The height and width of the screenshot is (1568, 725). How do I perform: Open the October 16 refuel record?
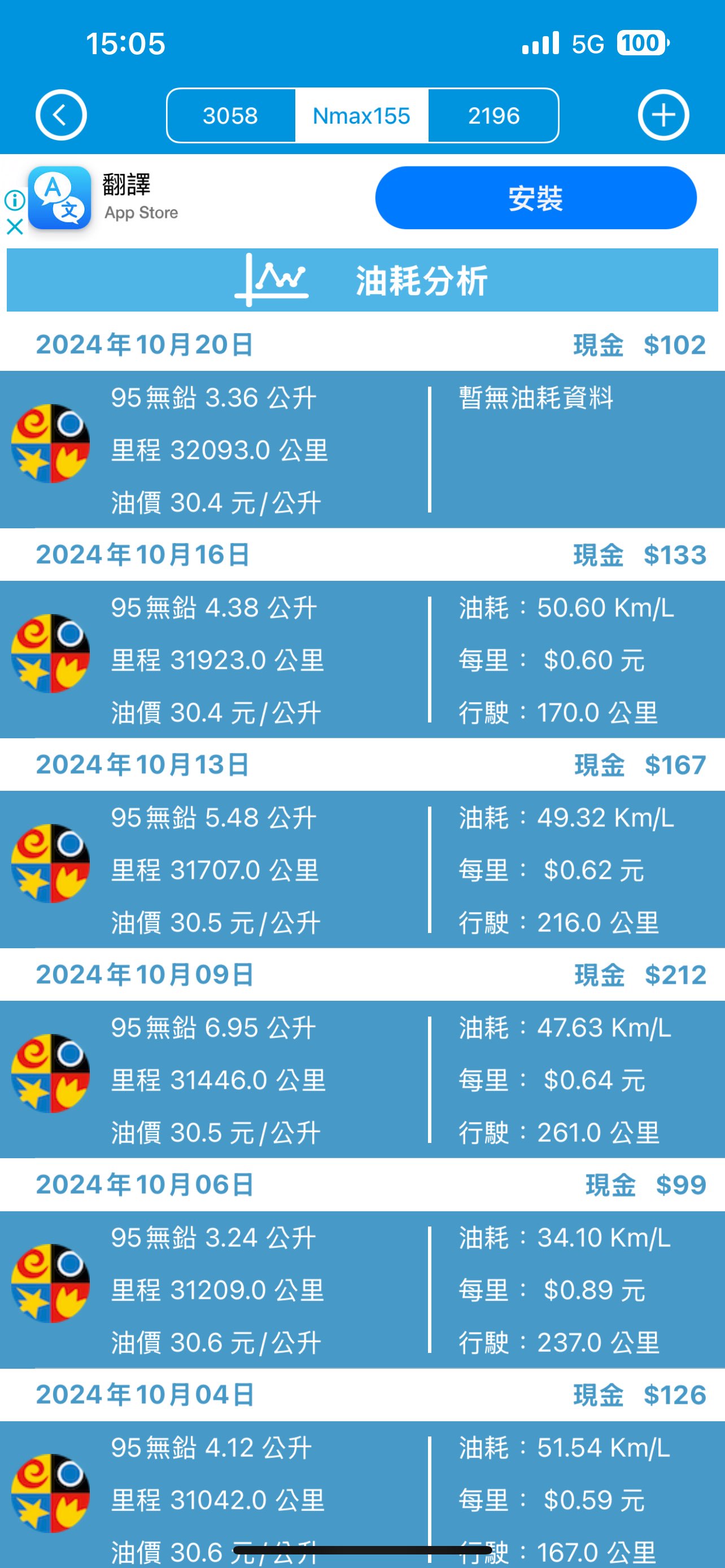362,659
